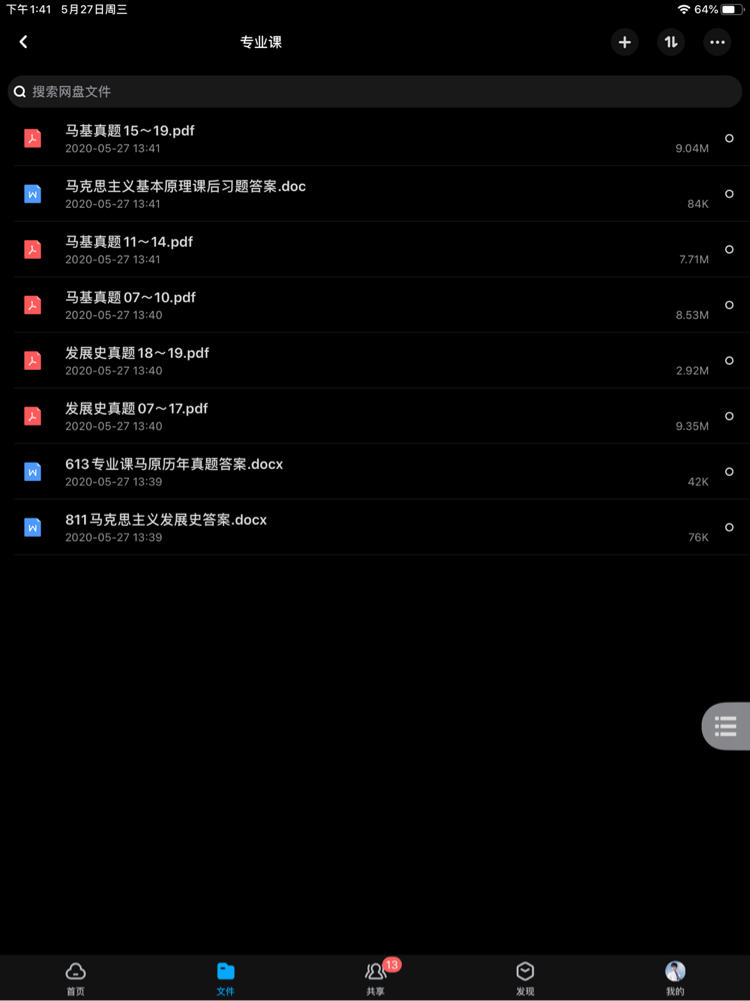Select the circle next to 马基真题 15～19.pdf
The image size is (750, 1001).
[x=729, y=139]
